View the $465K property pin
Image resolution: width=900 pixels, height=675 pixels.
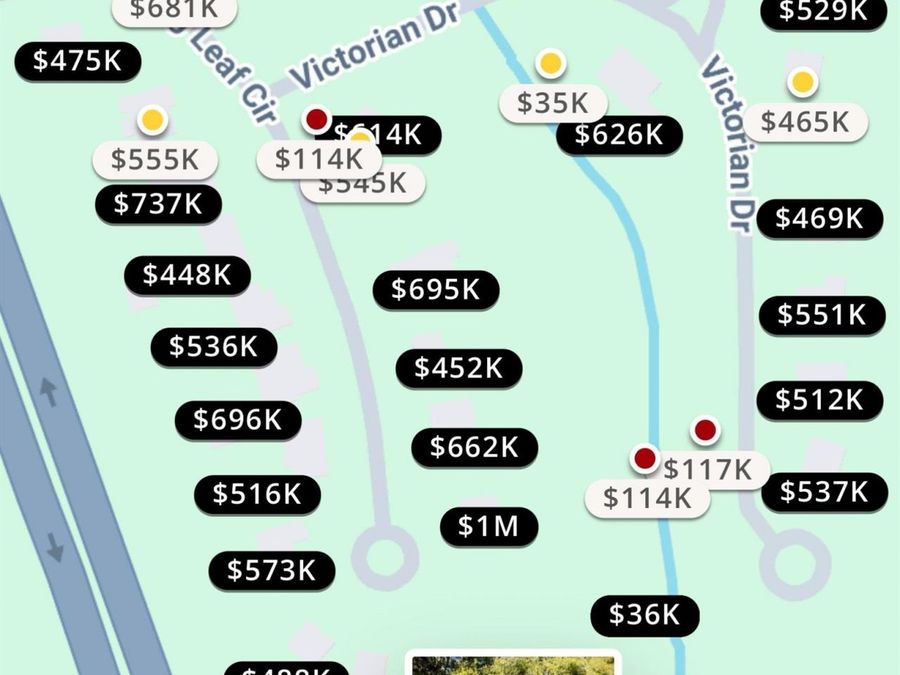pos(805,122)
